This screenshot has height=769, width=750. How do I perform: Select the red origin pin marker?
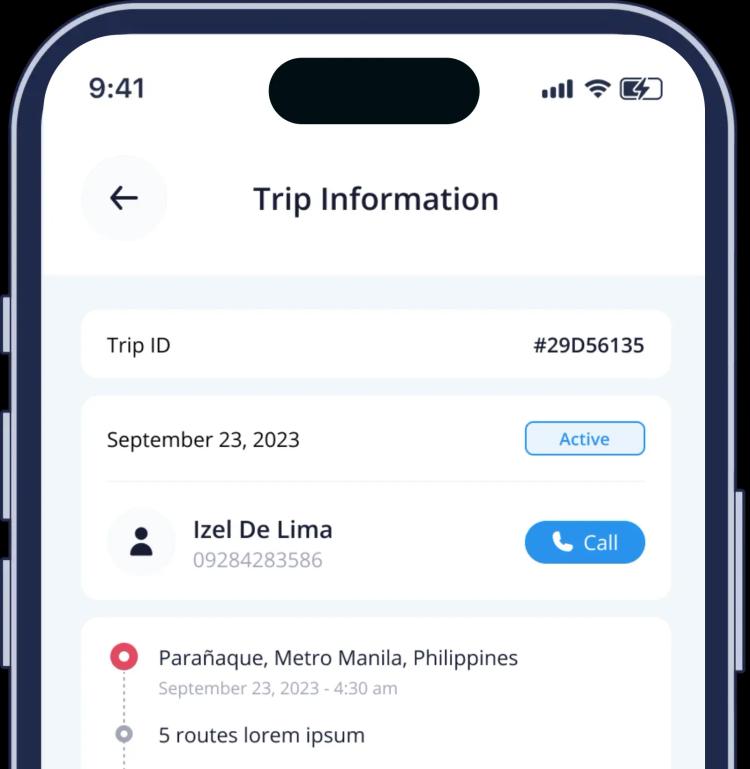[x=123, y=657]
